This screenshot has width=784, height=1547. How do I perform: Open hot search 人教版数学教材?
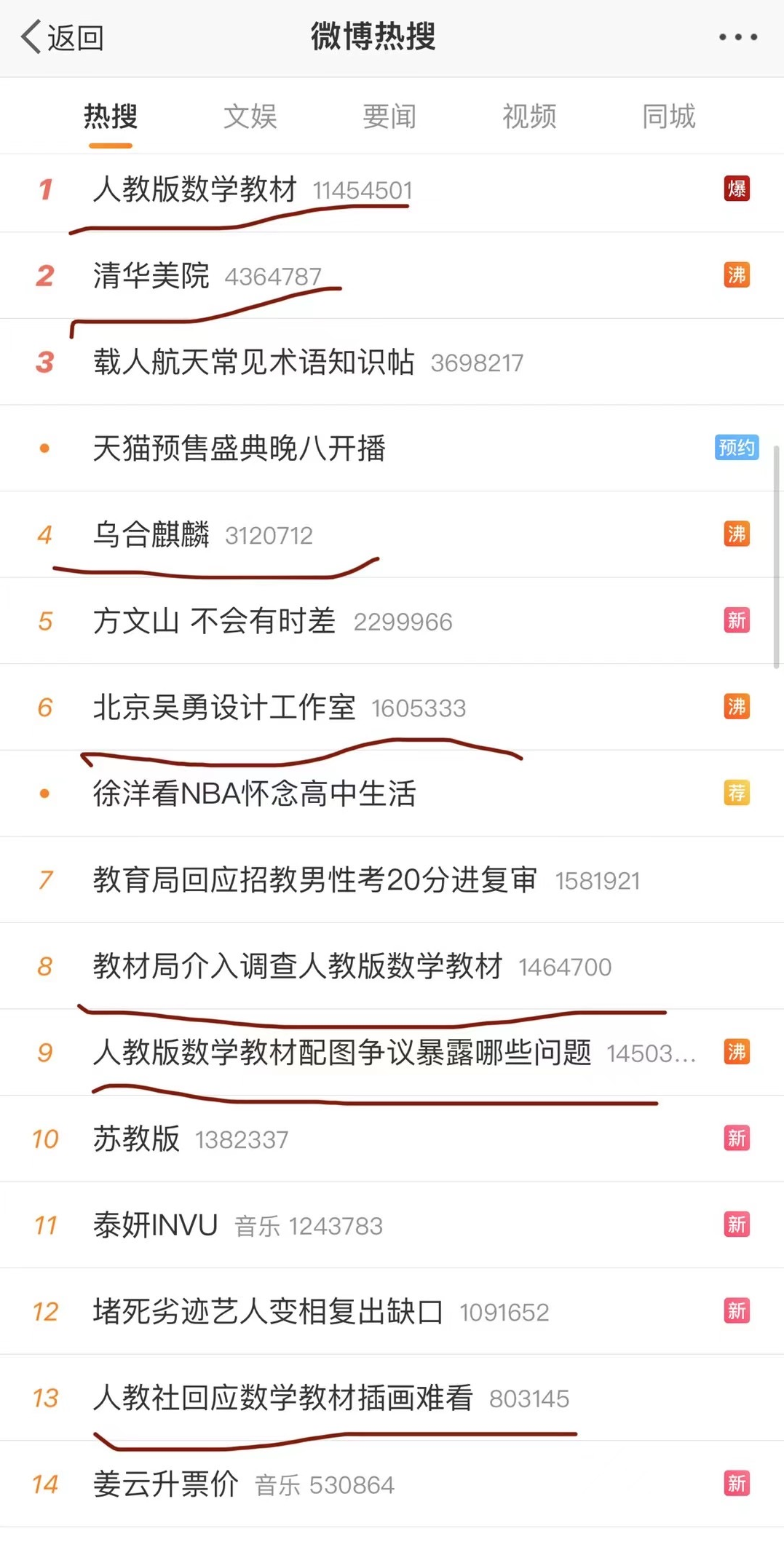[x=195, y=190]
